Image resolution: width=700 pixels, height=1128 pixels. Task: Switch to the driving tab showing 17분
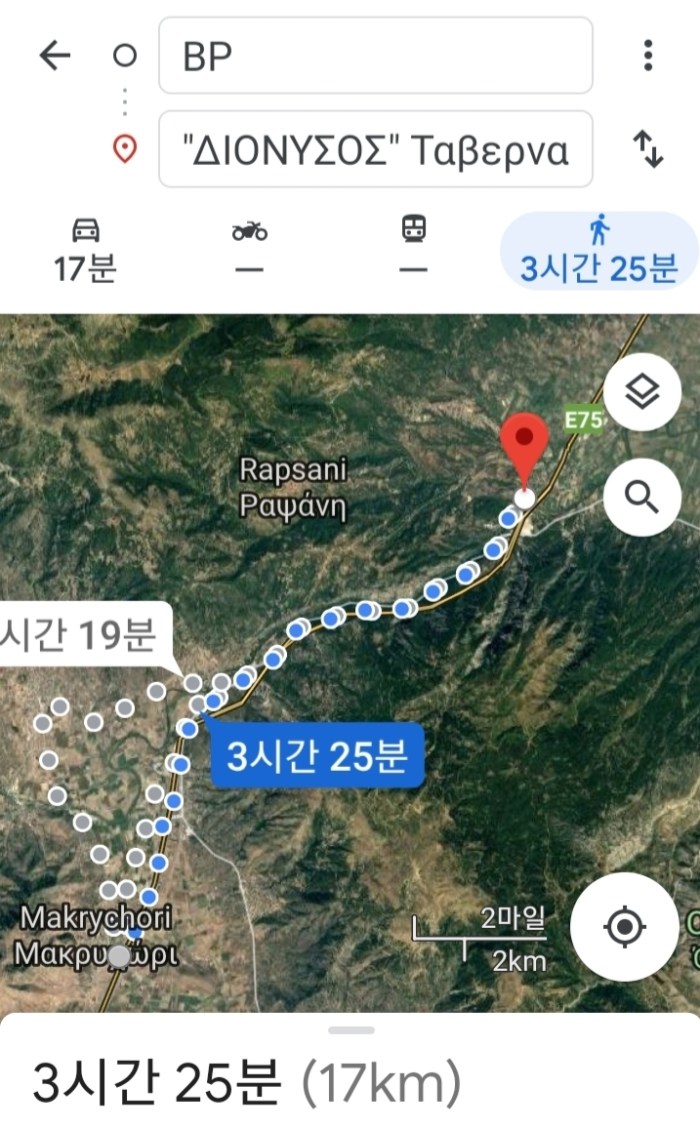click(x=86, y=250)
